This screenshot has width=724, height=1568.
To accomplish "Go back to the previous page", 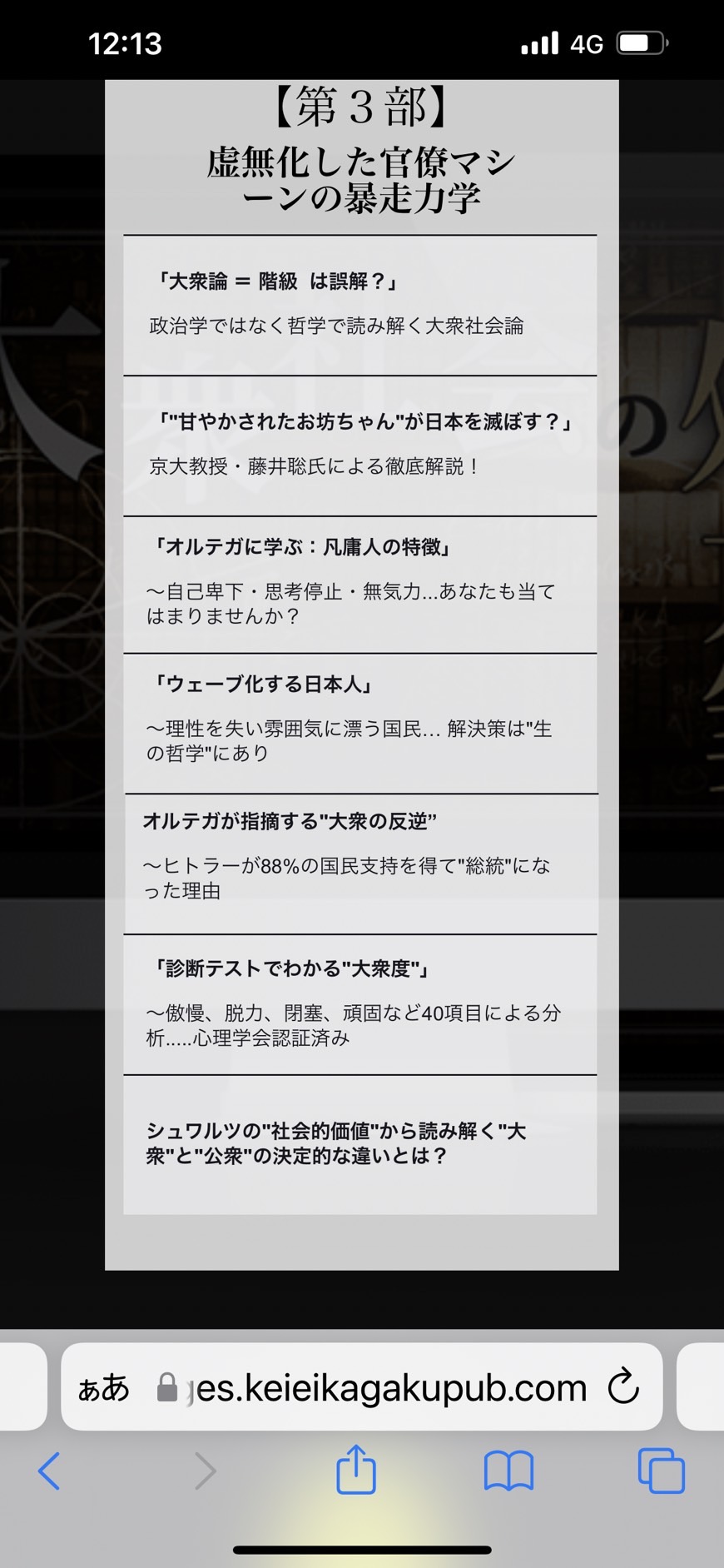I will coord(49,1471).
